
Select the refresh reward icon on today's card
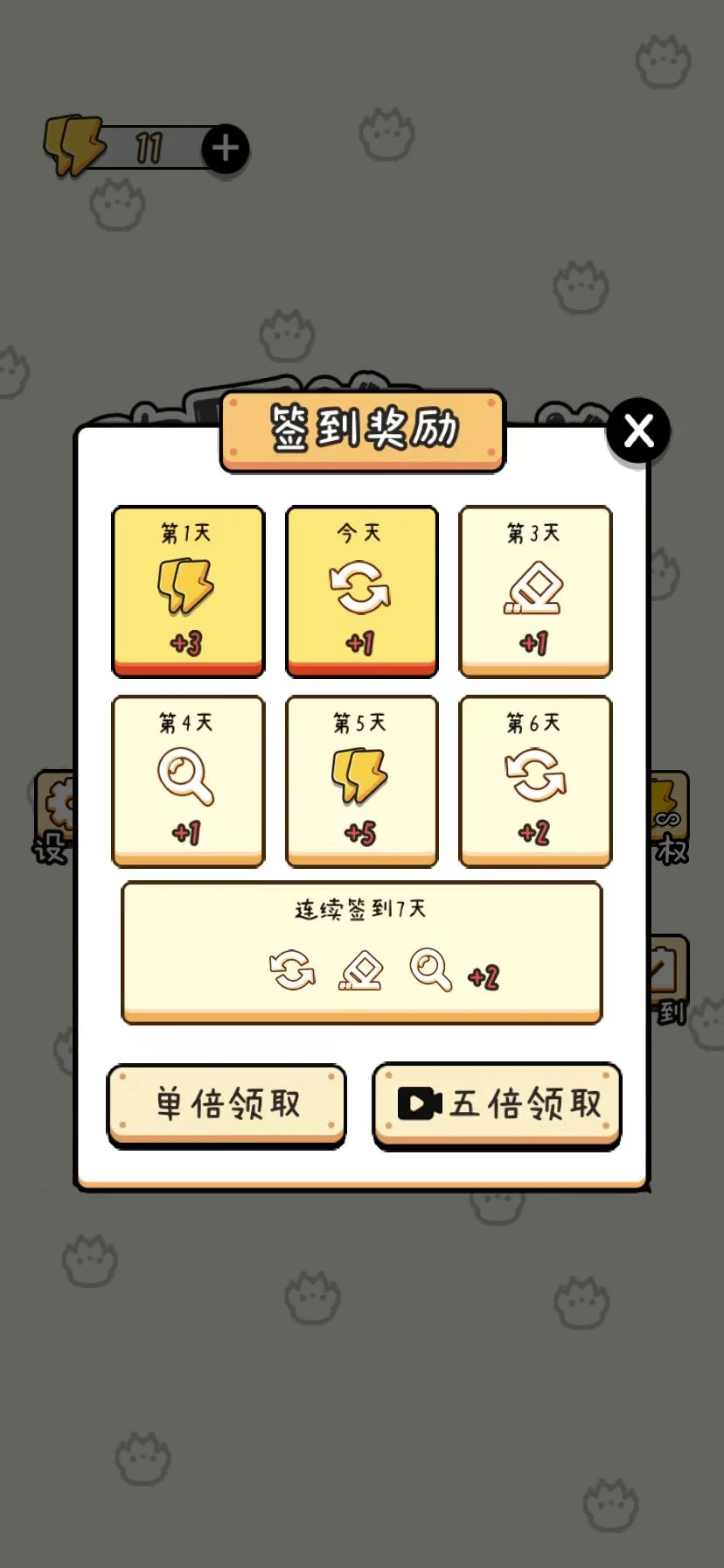[x=361, y=588]
